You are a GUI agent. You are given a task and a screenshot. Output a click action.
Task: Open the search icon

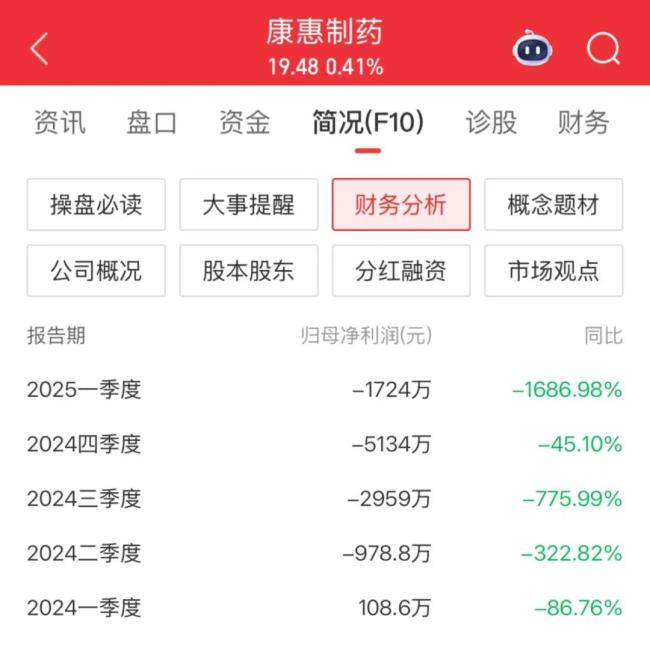coord(603,47)
